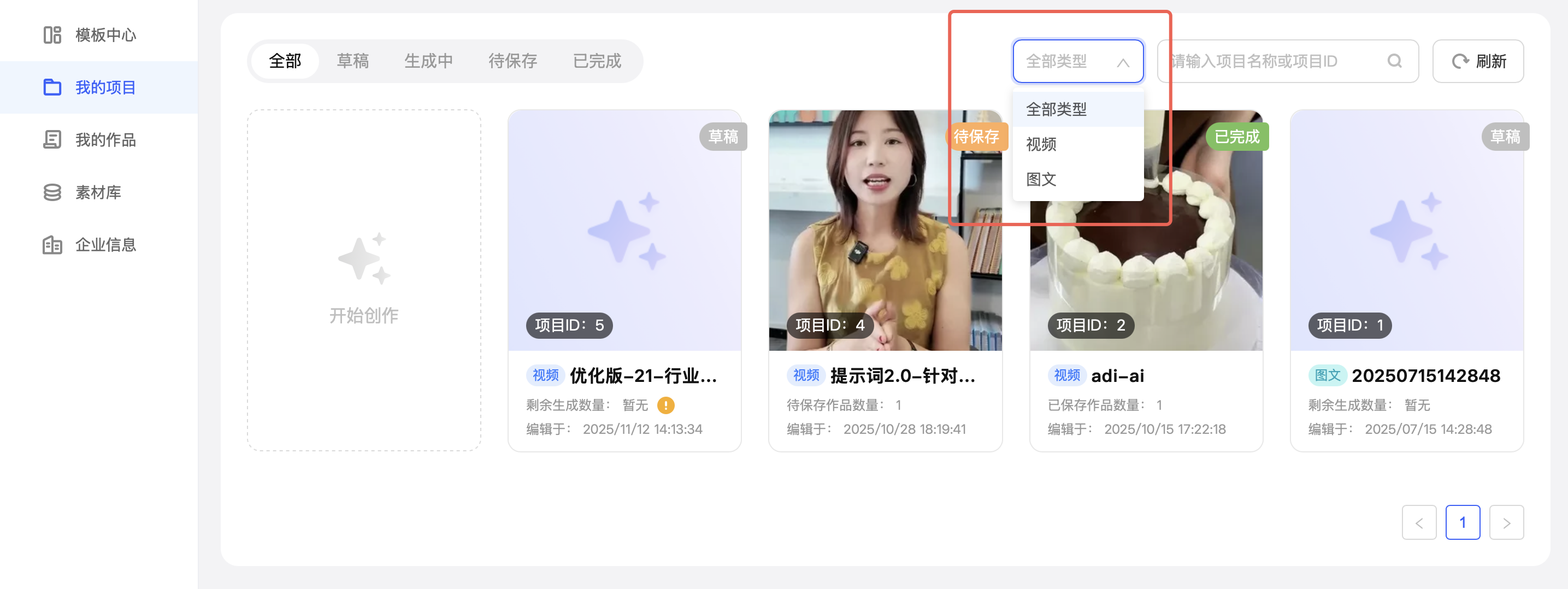Tap the search magnifier icon

[x=1394, y=61]
